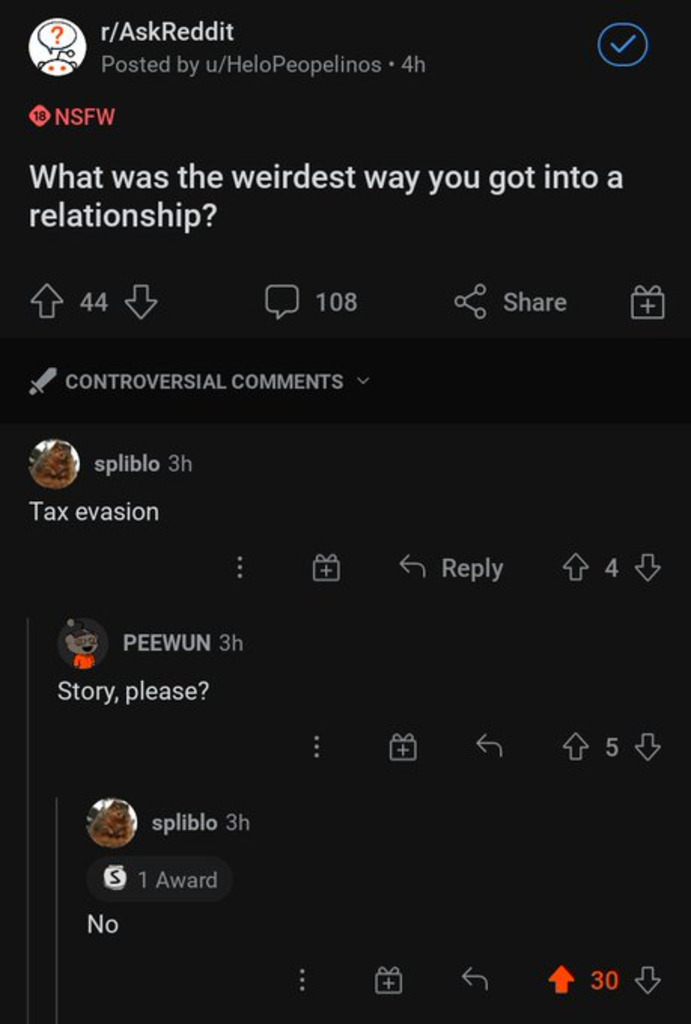Screen dimensions: 691x1024
Task: Share this AskReddit post
Action: click(511, 301)
